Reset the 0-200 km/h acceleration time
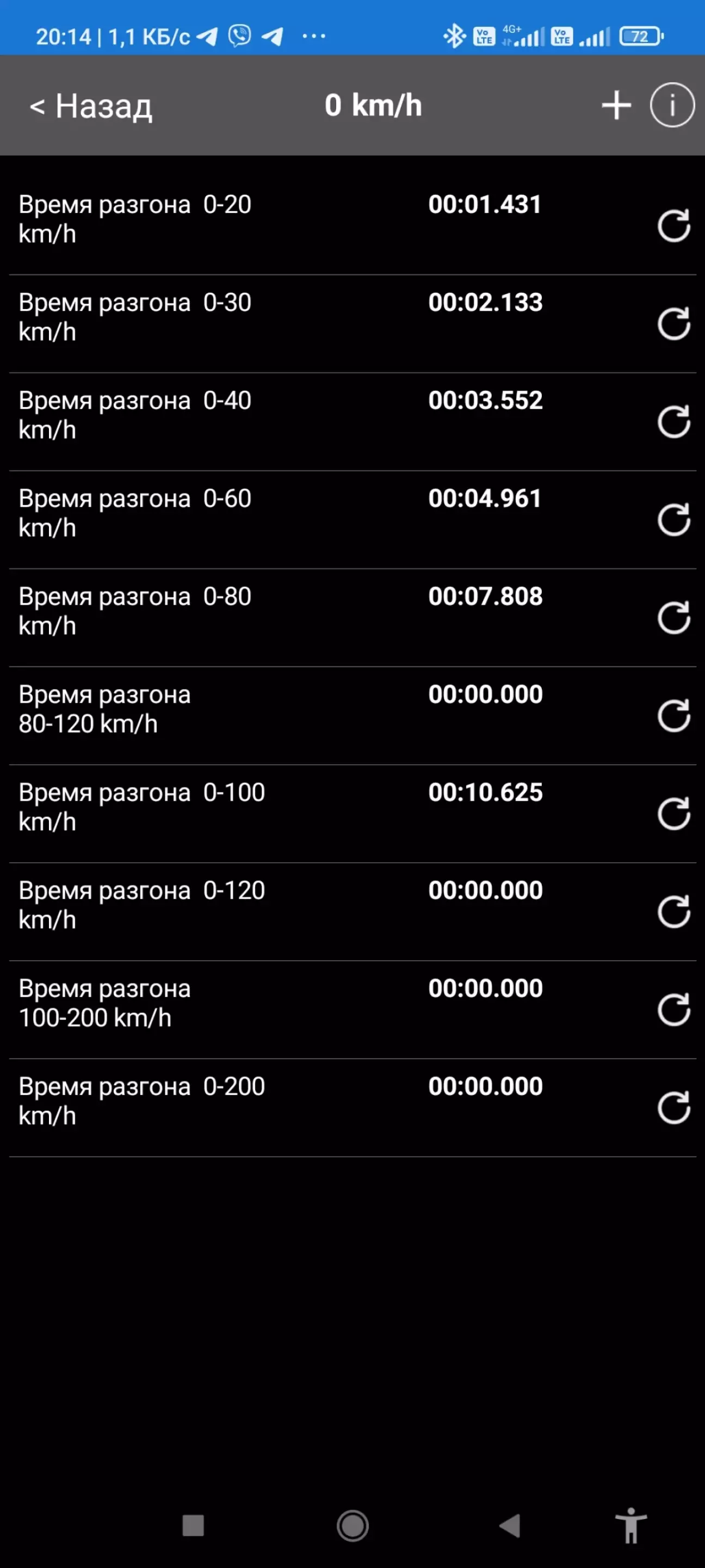The width and height of the screenshot is (705, 1568). pos(673,1108)
